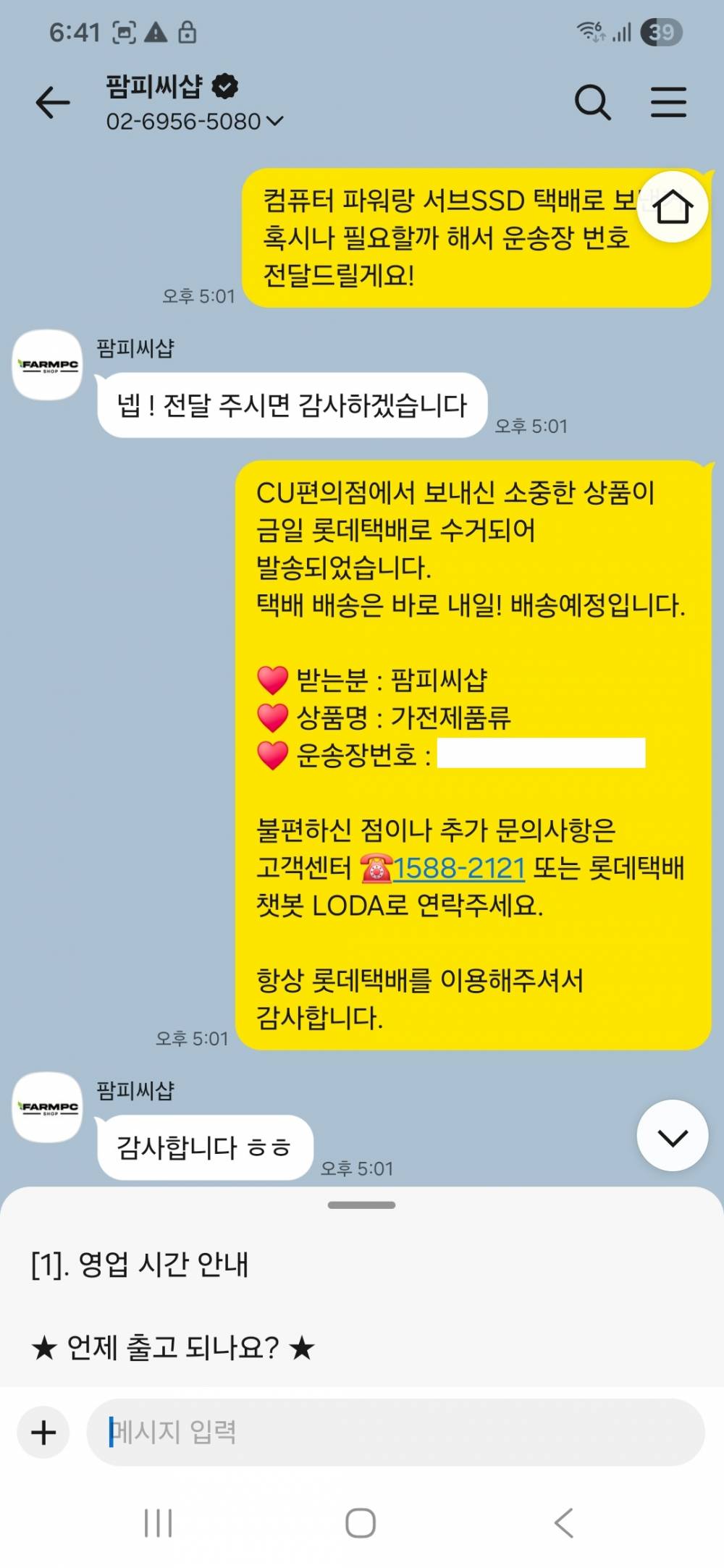Open the plus attachment menu
Image resolution: width=724 pixels, height=1568 pixels.
point(43,1432)
